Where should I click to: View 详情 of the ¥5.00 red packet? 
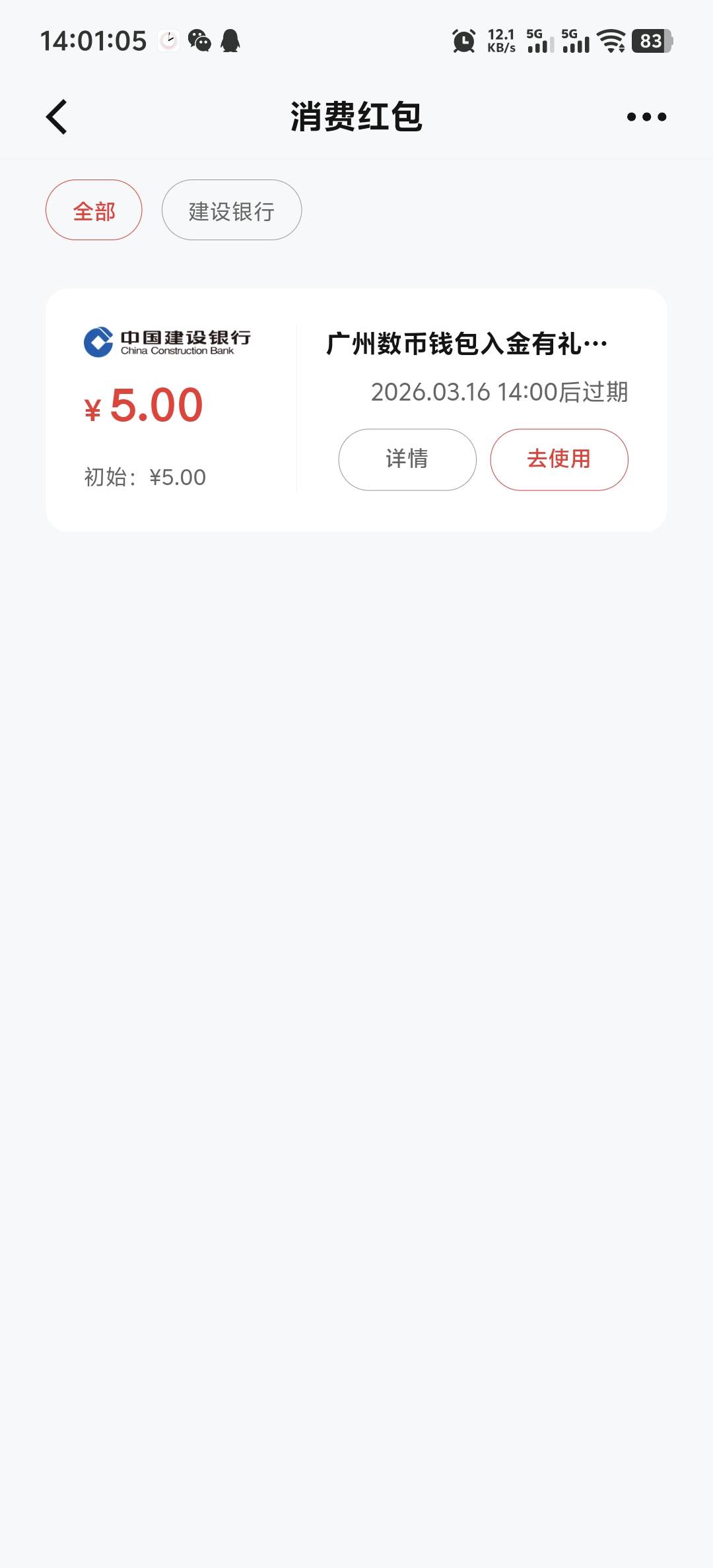[x=407, y=459]
